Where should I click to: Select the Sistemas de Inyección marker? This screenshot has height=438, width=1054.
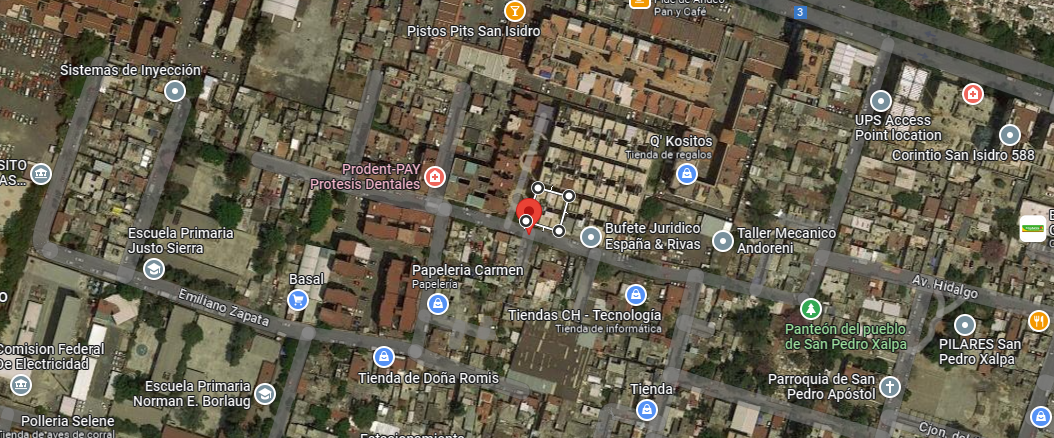point(175,91)
